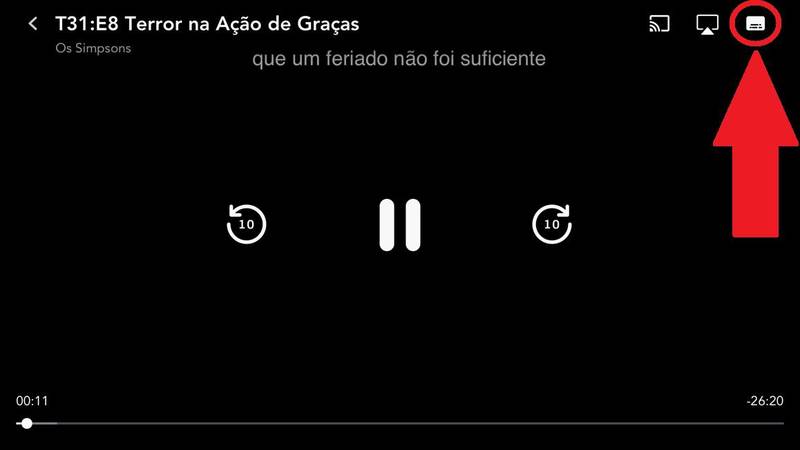Rewind the video 10 seconds

pos(246,224)
